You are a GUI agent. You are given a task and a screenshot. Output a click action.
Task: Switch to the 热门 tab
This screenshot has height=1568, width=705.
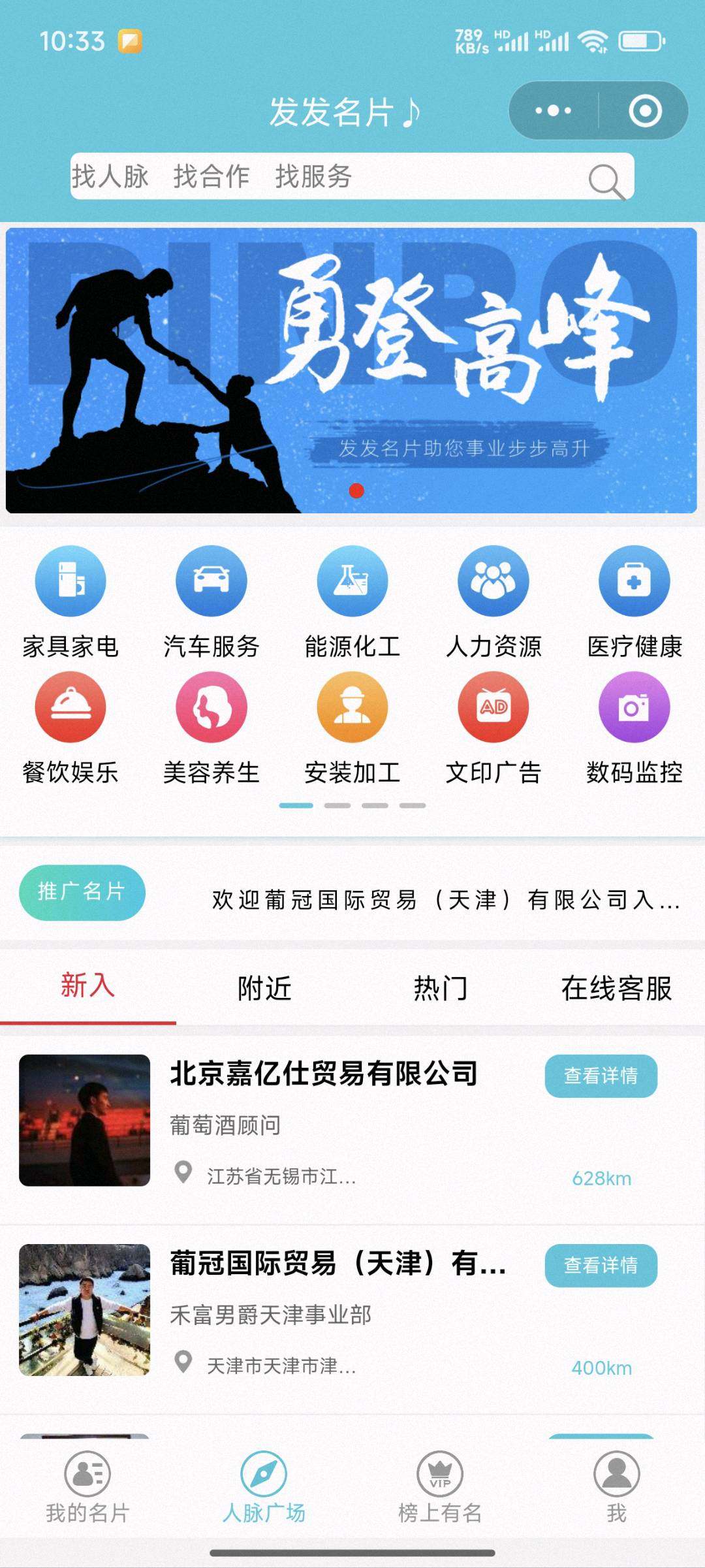(x=441, y=987)
